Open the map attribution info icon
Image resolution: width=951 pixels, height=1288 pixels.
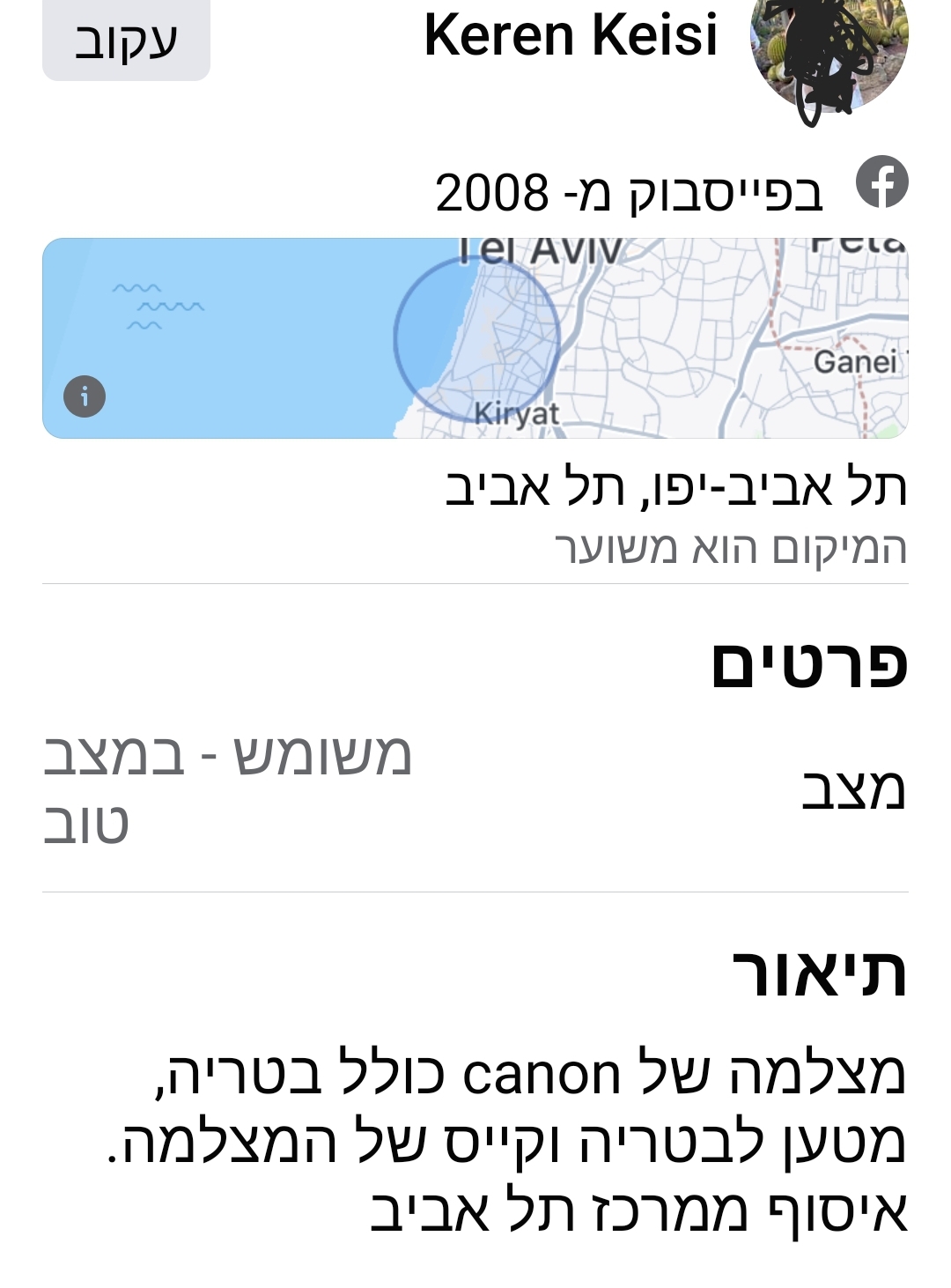(84, 396)
